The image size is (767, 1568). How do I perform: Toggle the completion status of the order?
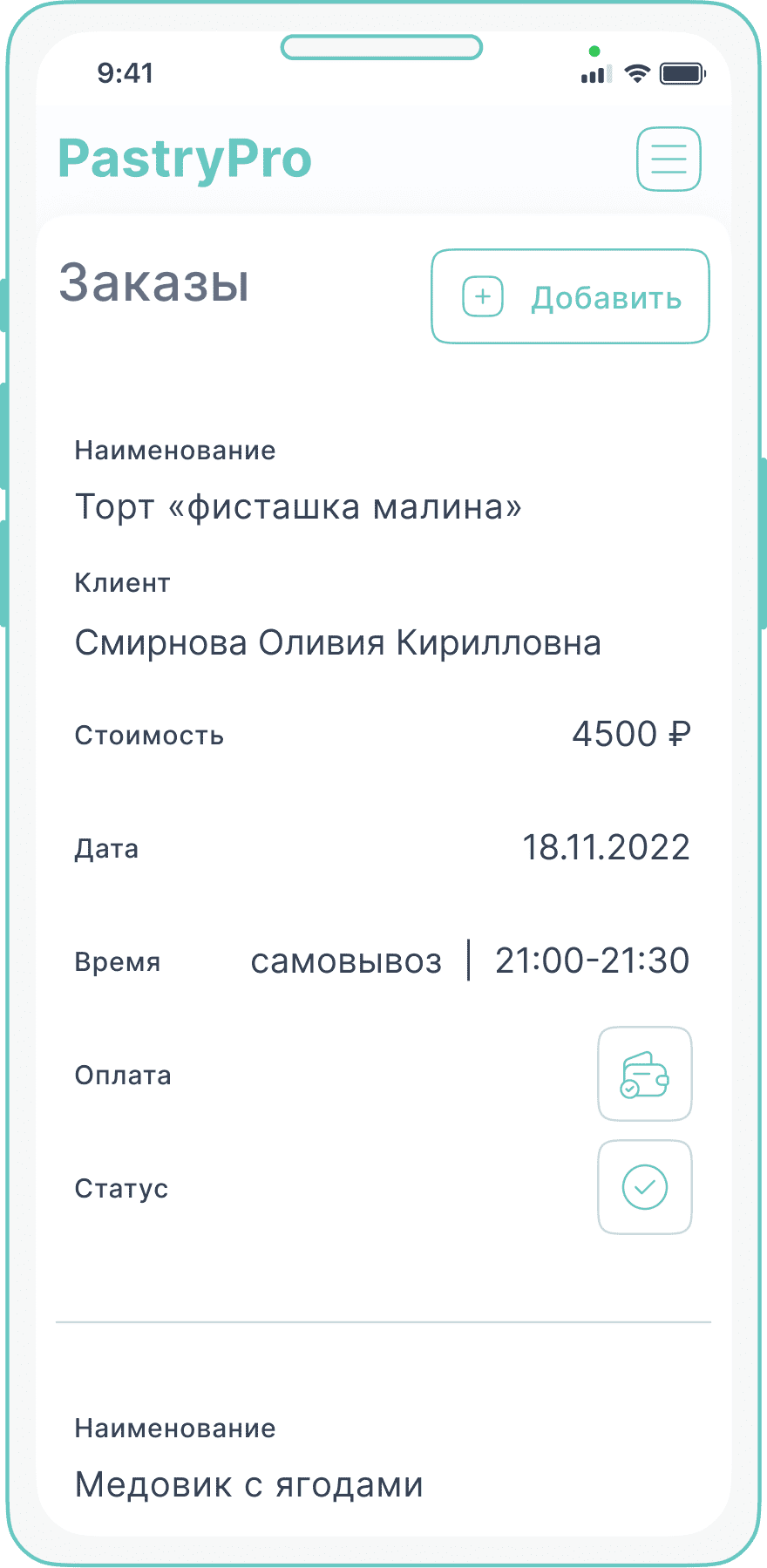click(x=644, y=1187)
